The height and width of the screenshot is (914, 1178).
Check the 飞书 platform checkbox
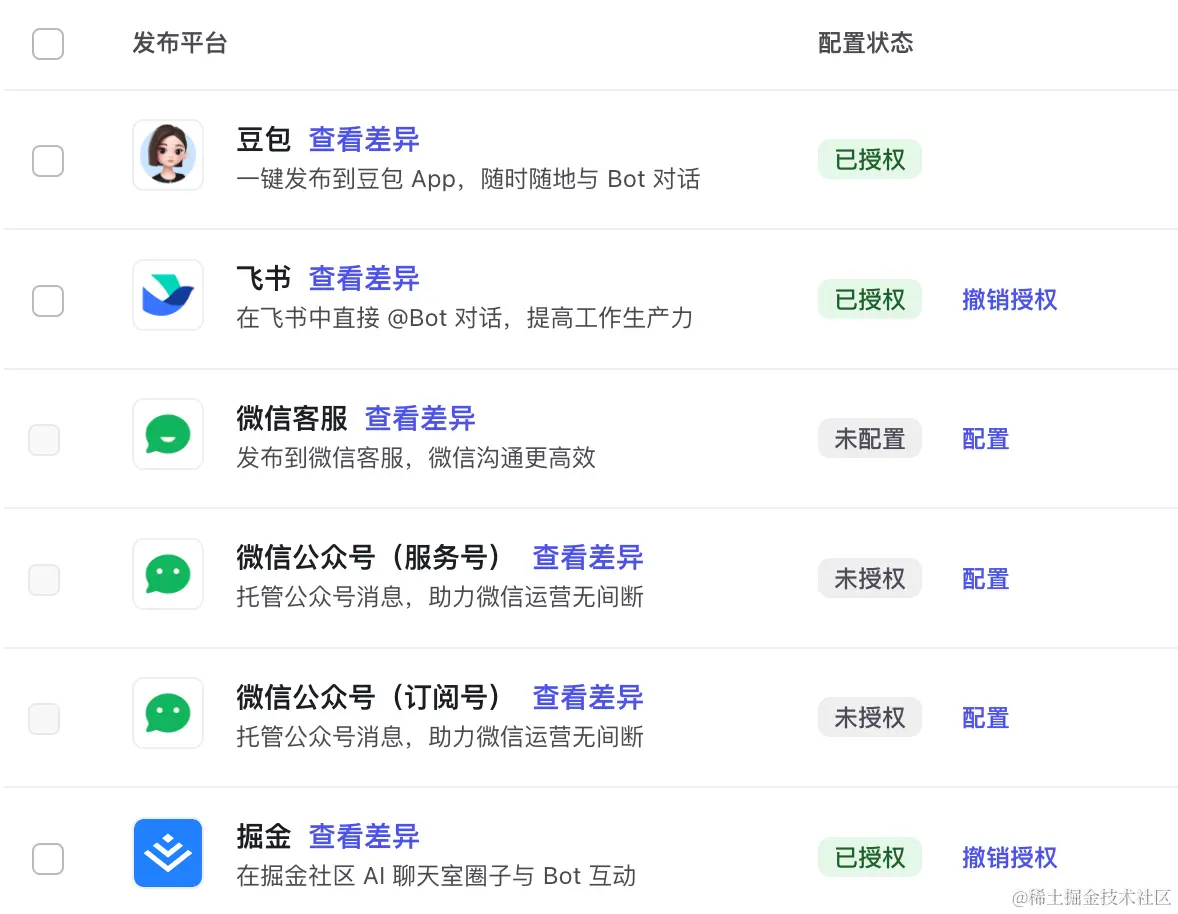click(48, 300)
